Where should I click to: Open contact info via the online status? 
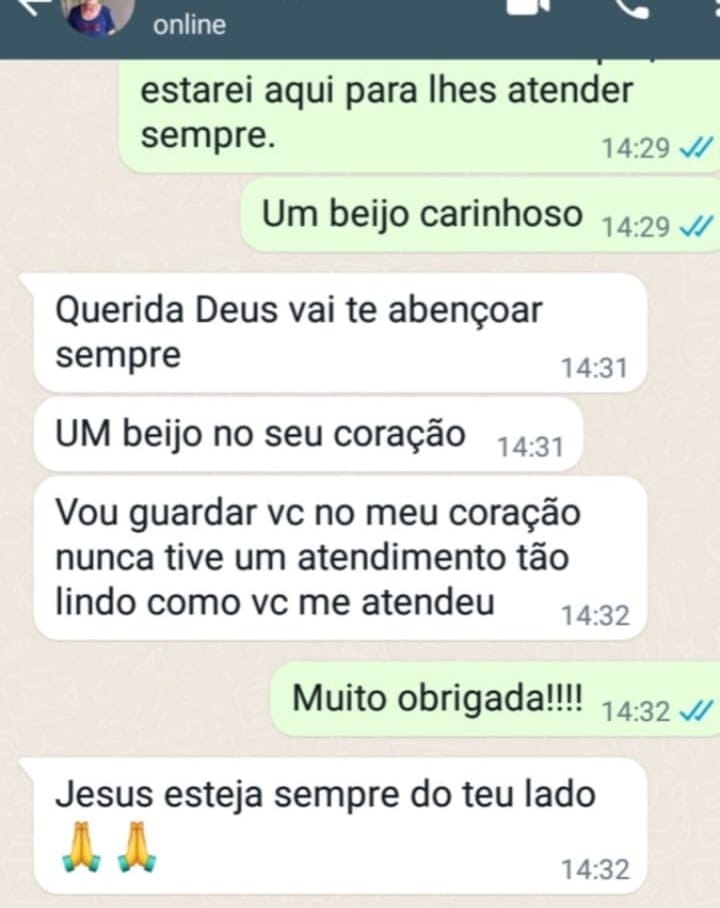(189, 26)
